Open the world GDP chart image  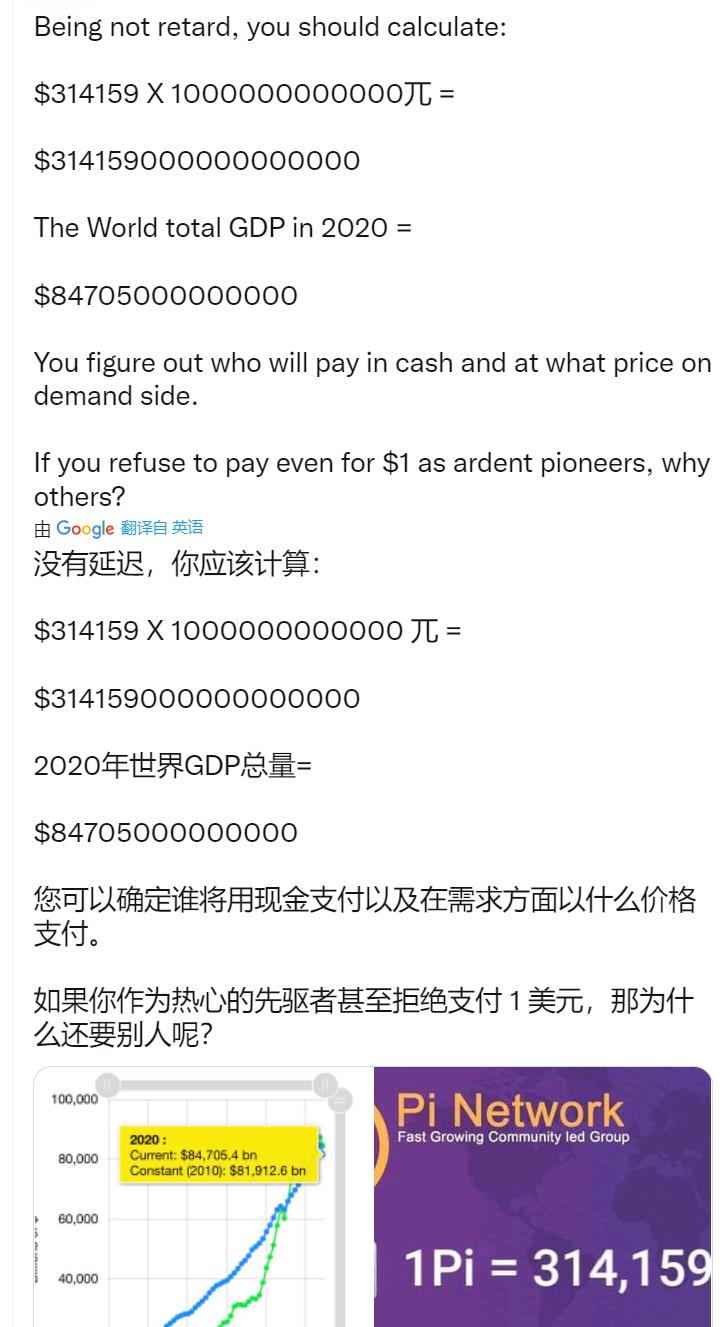(204, 1197)
